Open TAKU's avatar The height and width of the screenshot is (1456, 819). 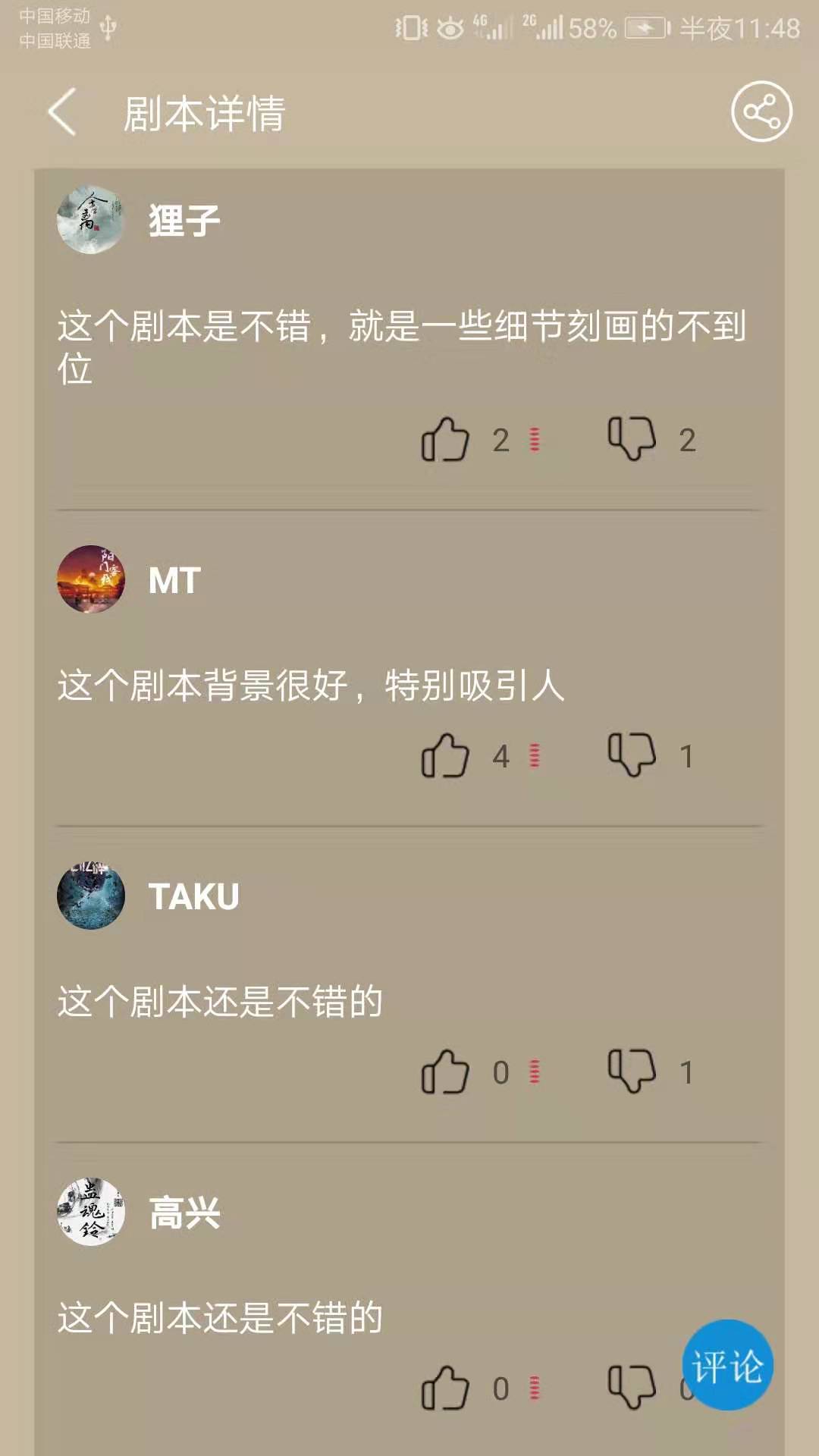click(91, 896)
